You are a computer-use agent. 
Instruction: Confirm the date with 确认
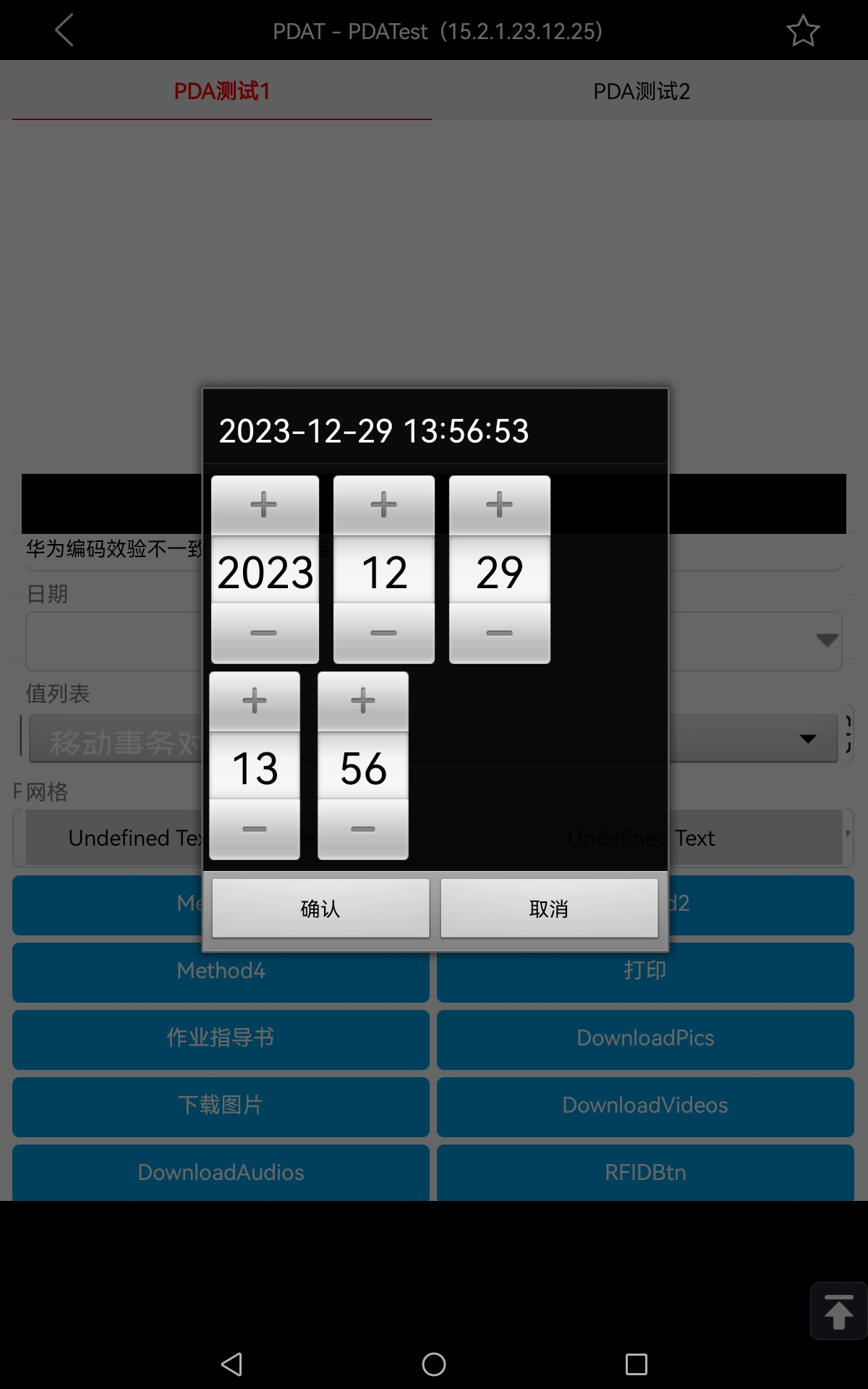tap(320, 909)
